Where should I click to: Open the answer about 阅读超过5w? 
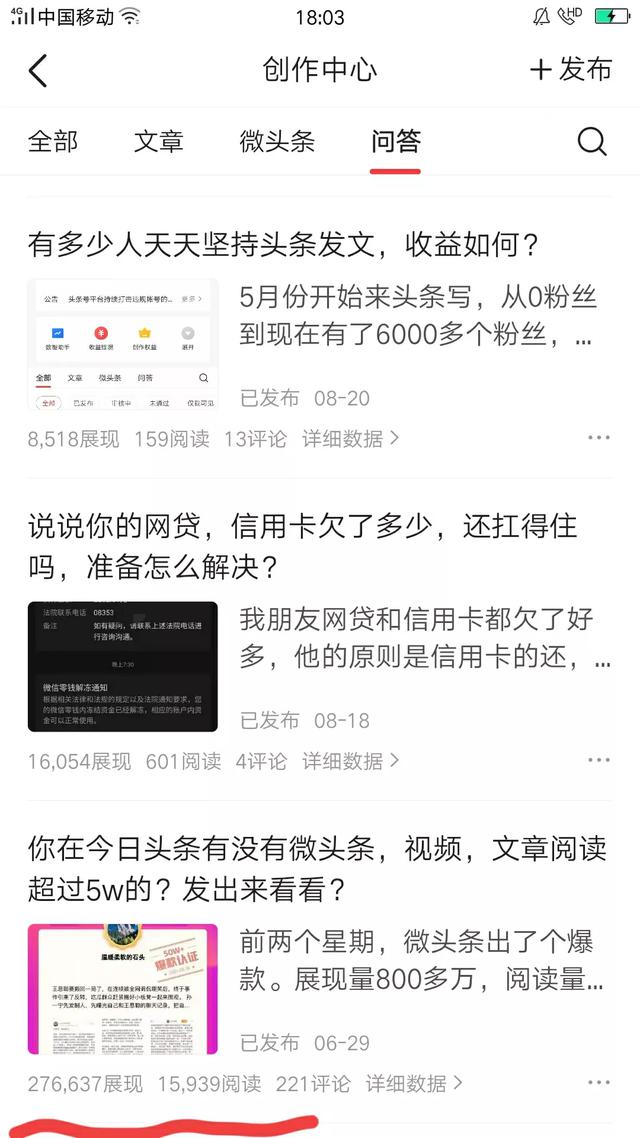coord(319,946)
